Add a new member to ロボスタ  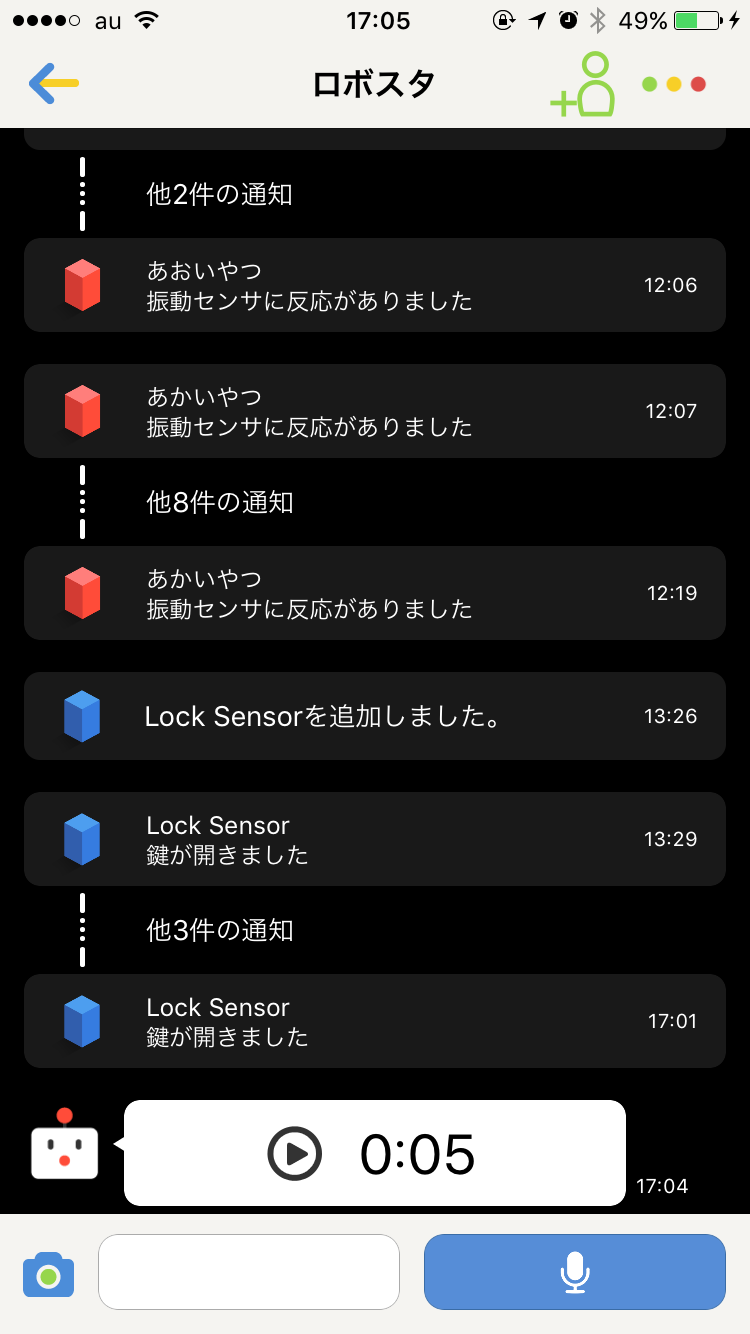582,85
